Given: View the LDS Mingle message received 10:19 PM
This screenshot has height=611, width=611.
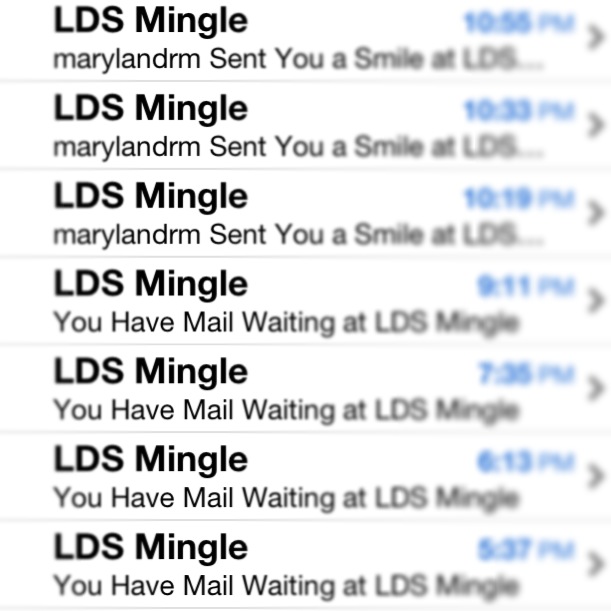Looking at the screenshot, I should coord(300,214).
